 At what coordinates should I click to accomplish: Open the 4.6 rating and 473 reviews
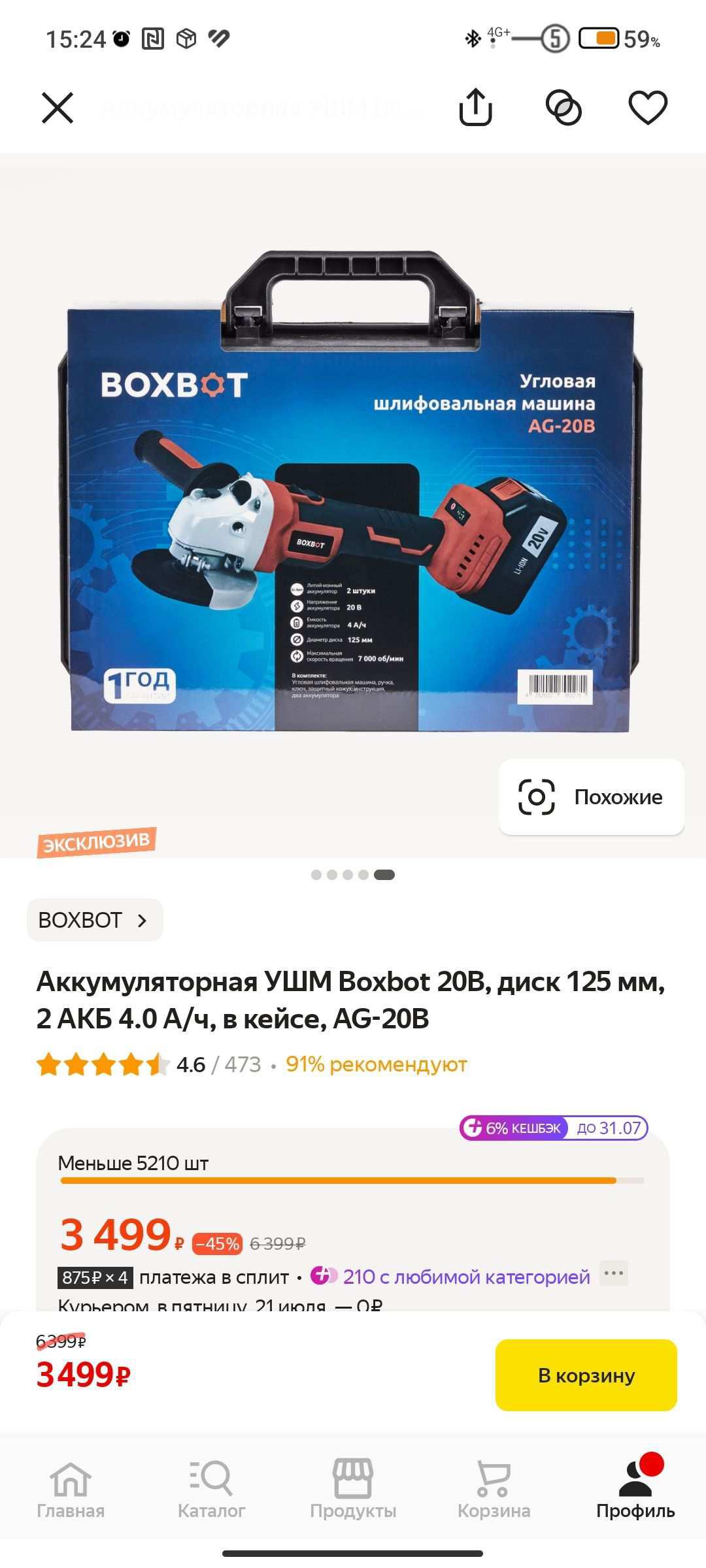point(218,1065)
